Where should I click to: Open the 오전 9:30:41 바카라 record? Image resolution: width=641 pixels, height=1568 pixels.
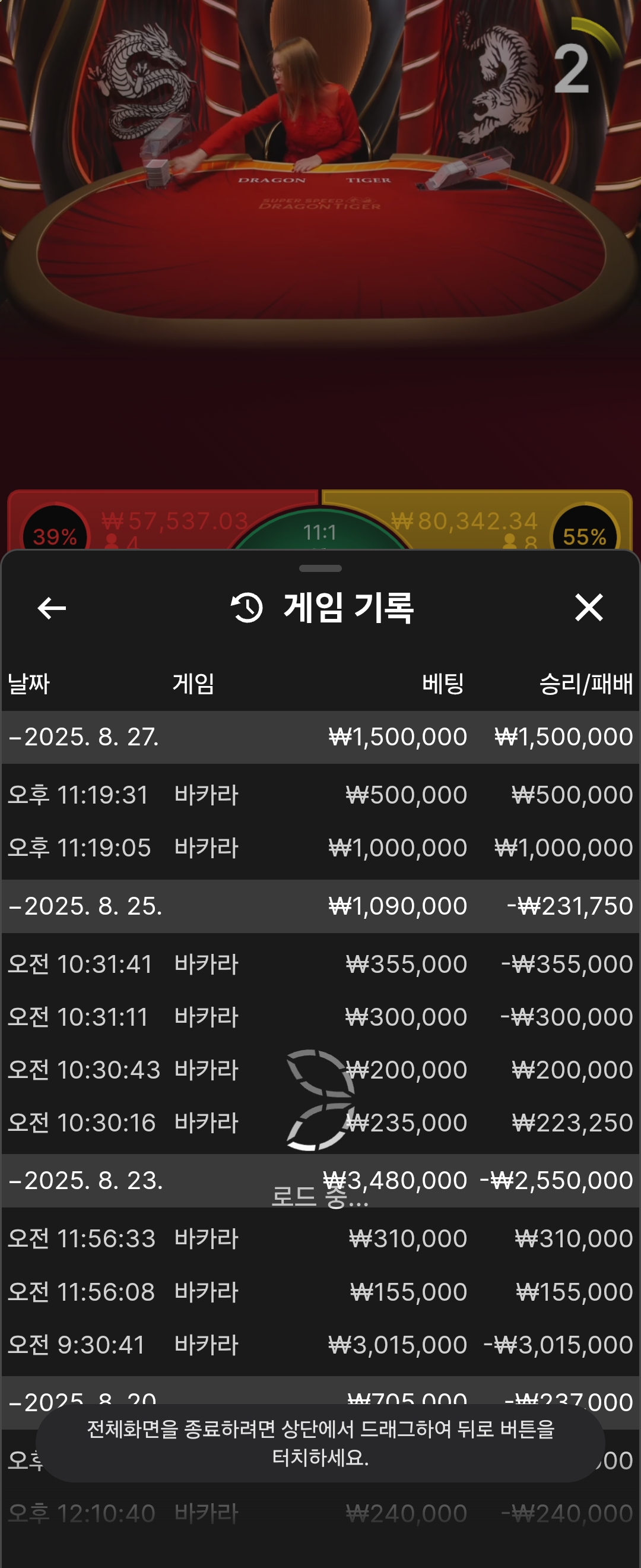(320, 1345)
